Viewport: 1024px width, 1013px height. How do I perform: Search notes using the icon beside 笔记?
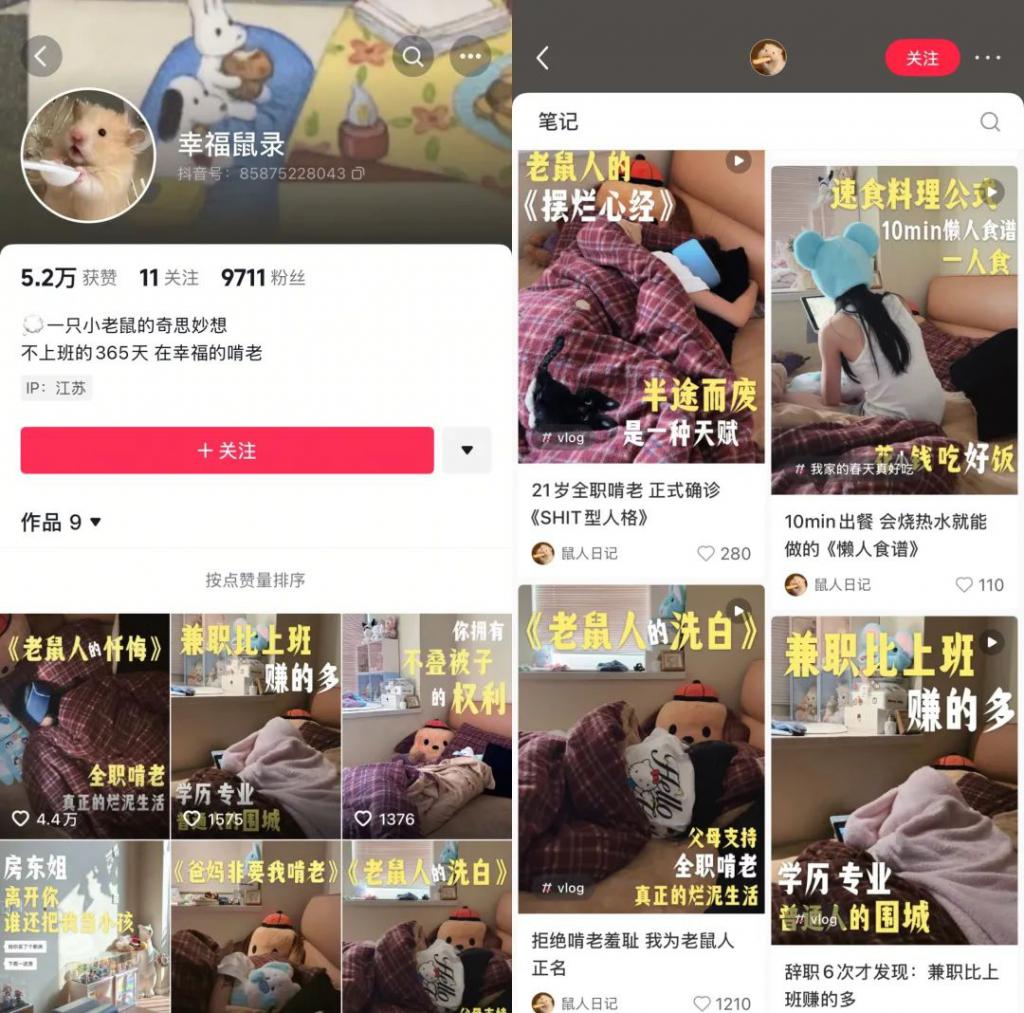(x=989, y=122)
